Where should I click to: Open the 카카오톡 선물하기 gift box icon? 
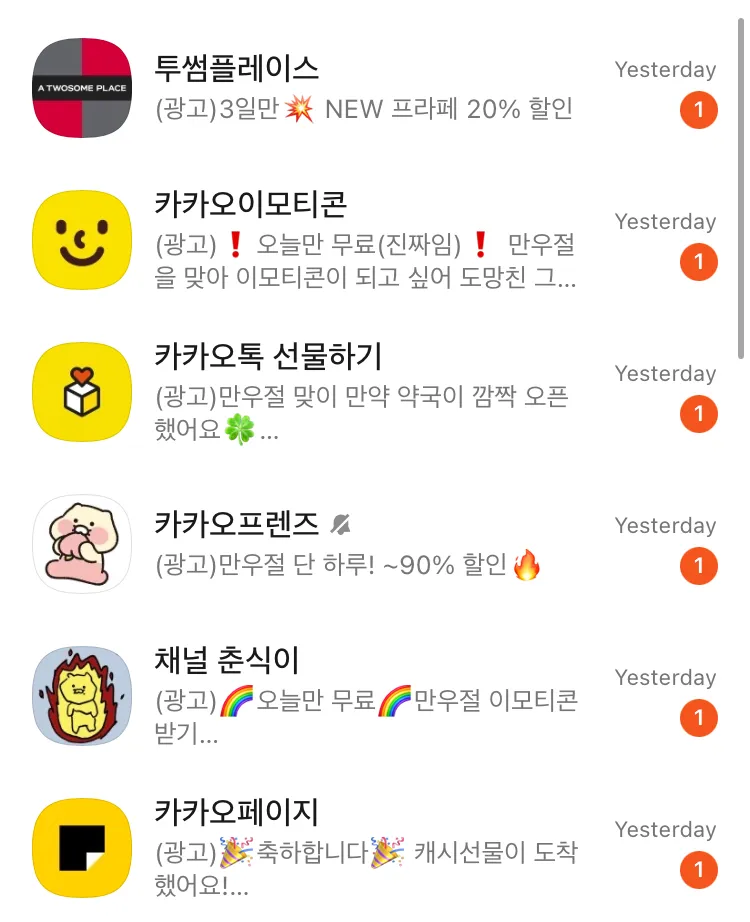[81, 392]
